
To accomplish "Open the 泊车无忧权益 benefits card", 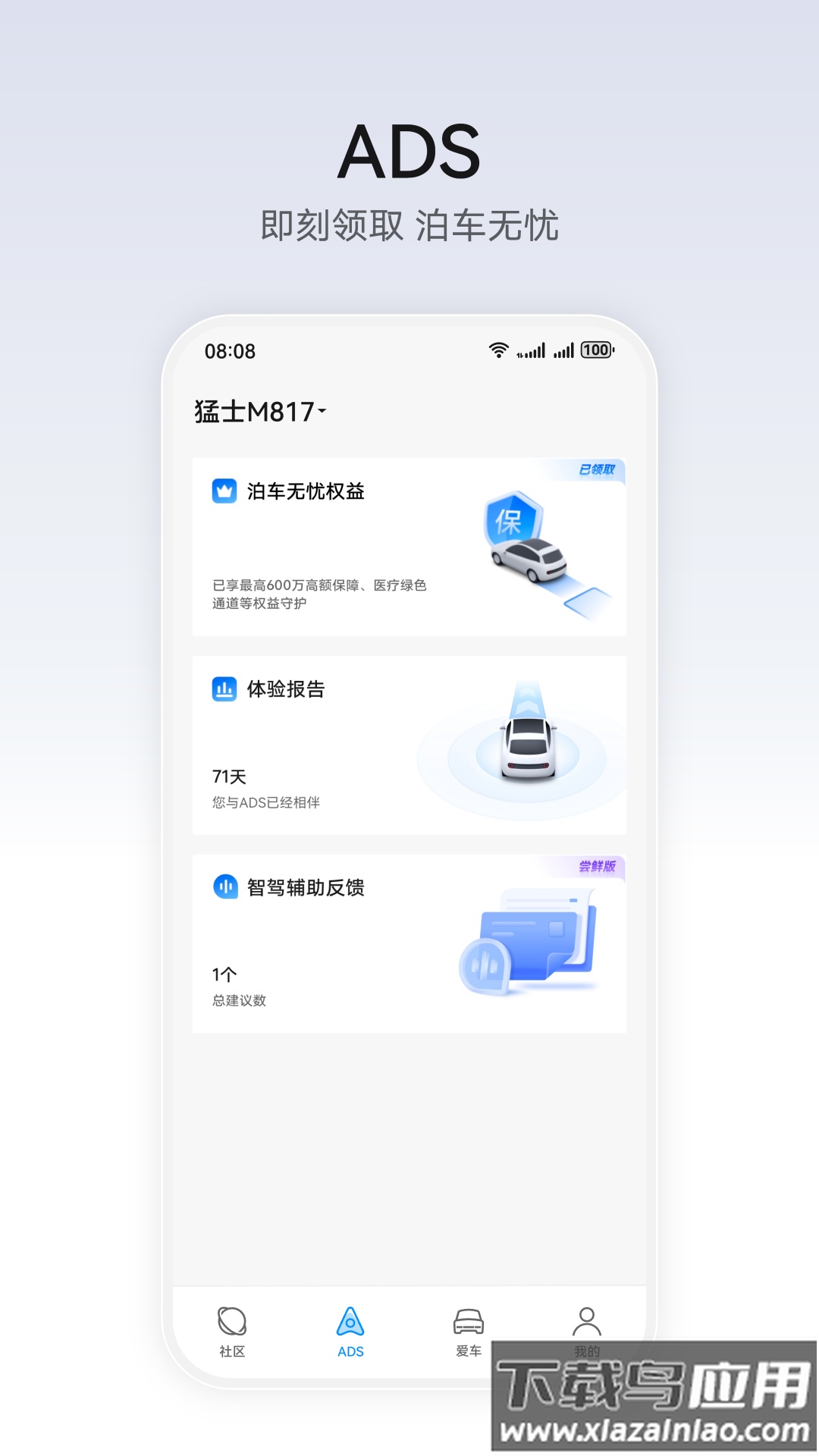I will [x=409, y=546].
